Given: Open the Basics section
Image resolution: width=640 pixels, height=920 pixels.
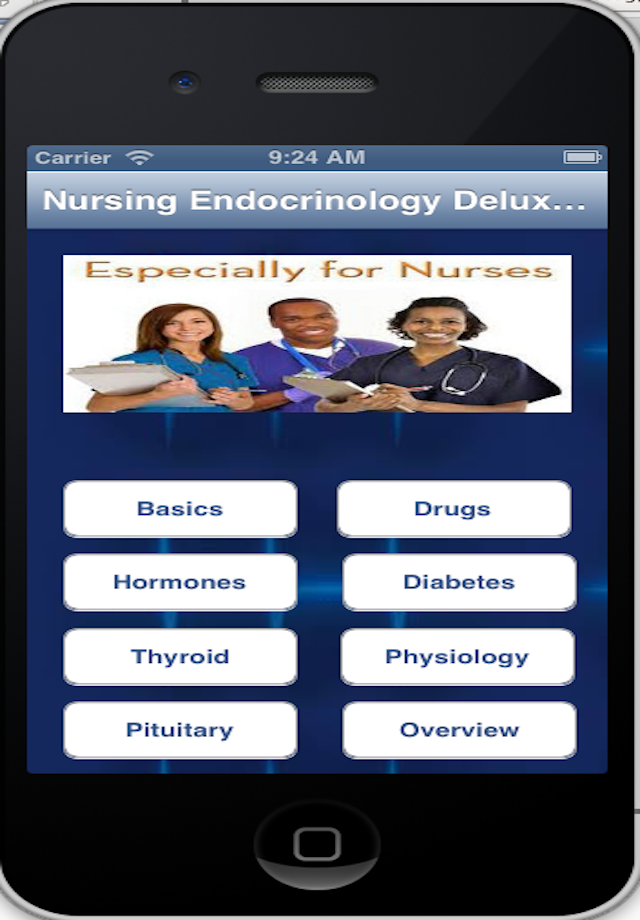Looking at the screenshot, I should tap(180, 509).
